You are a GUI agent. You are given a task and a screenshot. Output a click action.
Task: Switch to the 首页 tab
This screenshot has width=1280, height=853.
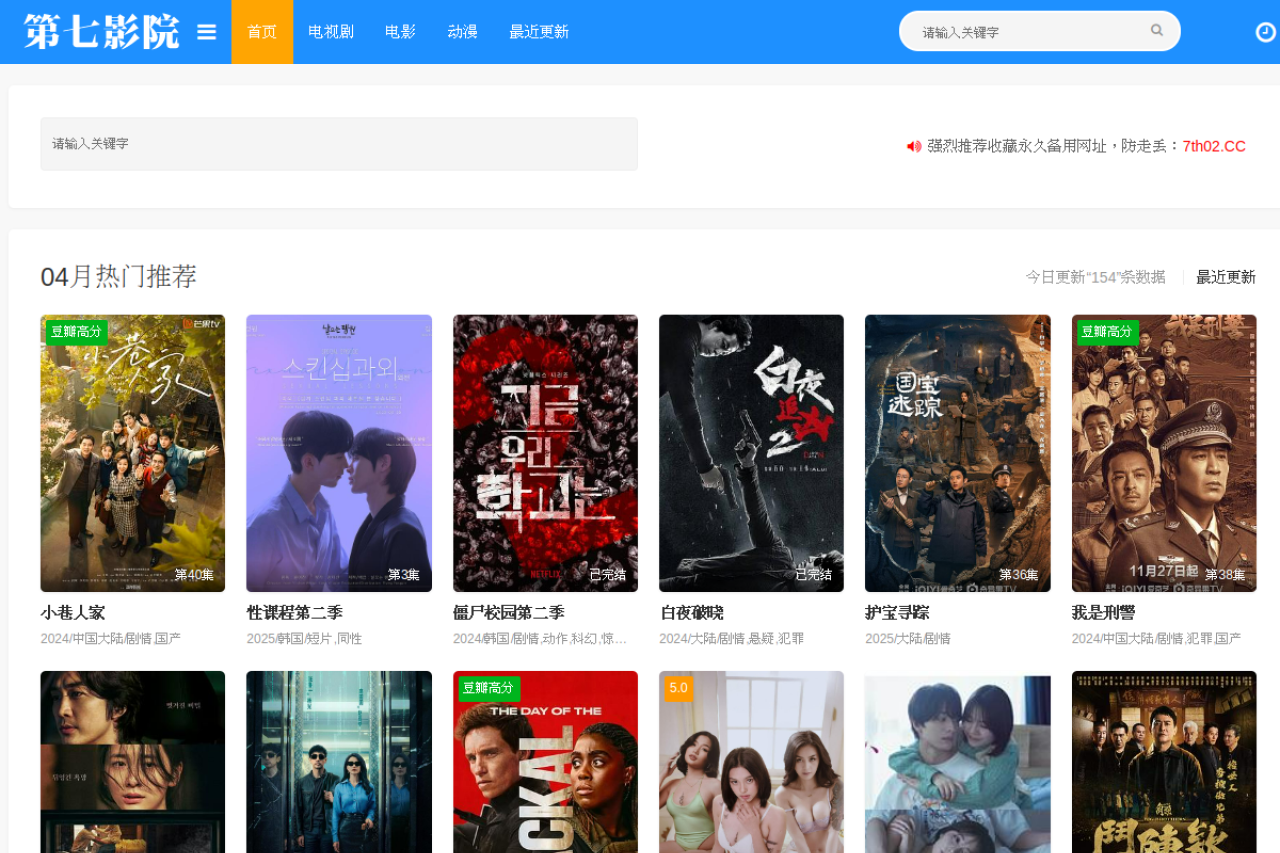pyautogui.click(x=262, y=32)
